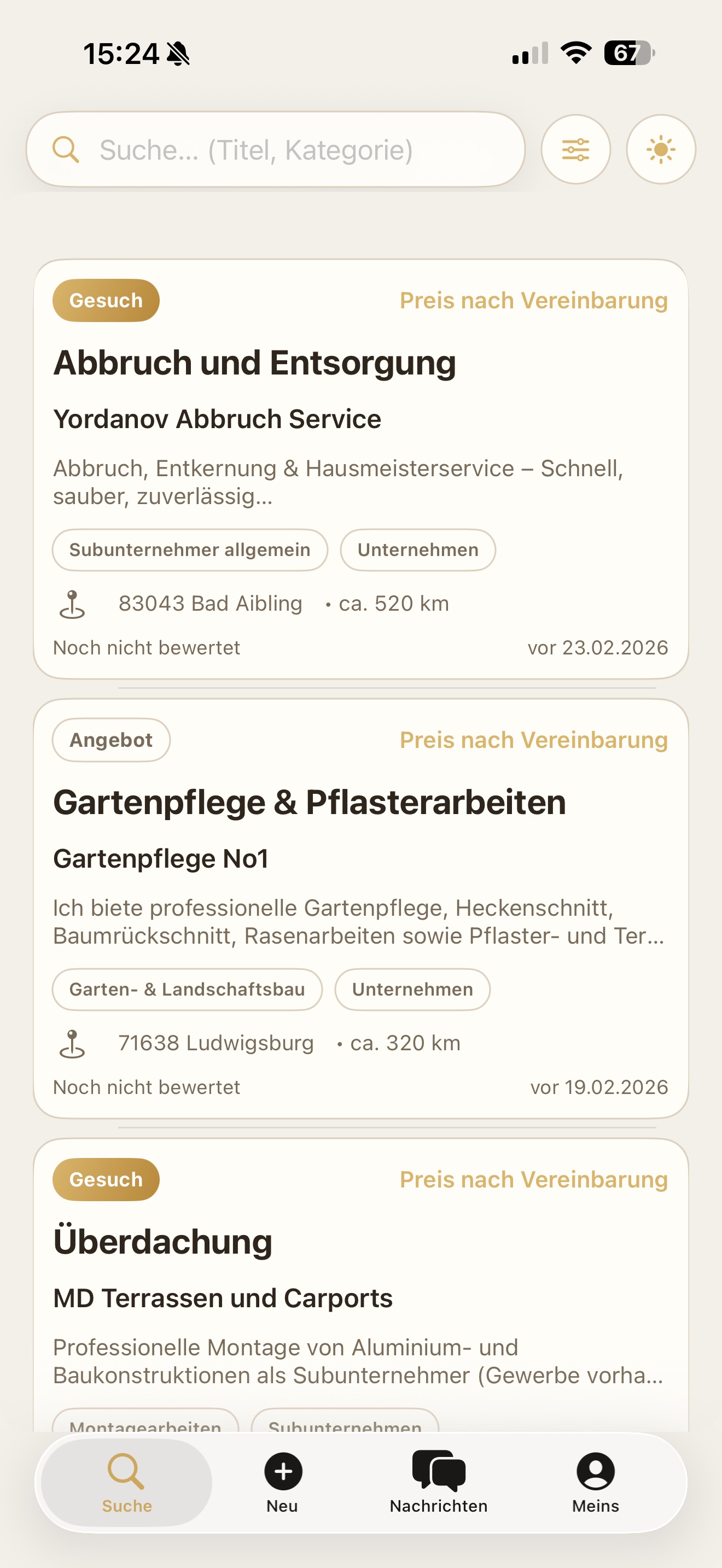Viewport: 722px width, 1568px height.
Task: Expand the Garten- & Landschaftsbau tag
Action: tap(187, 990)
